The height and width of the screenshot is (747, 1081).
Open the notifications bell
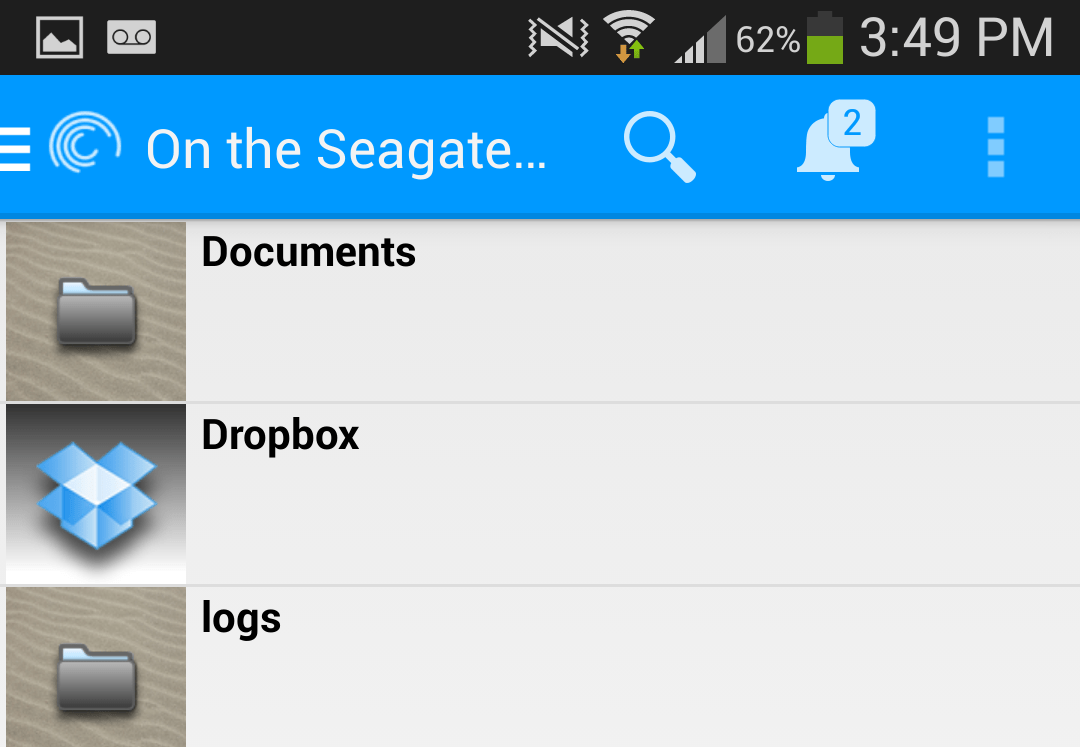(x=831, y=144)
